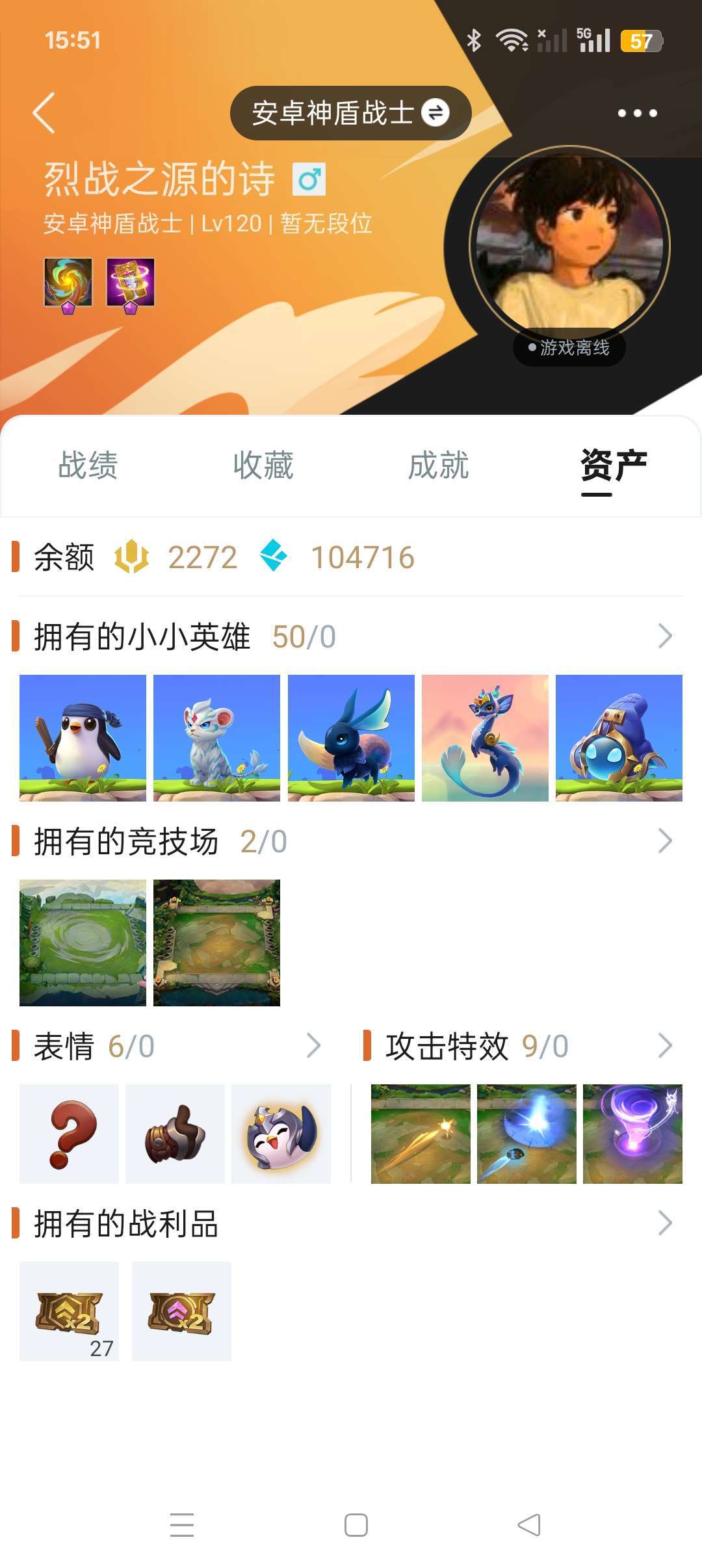Open the loot item showing 27

69,1311
